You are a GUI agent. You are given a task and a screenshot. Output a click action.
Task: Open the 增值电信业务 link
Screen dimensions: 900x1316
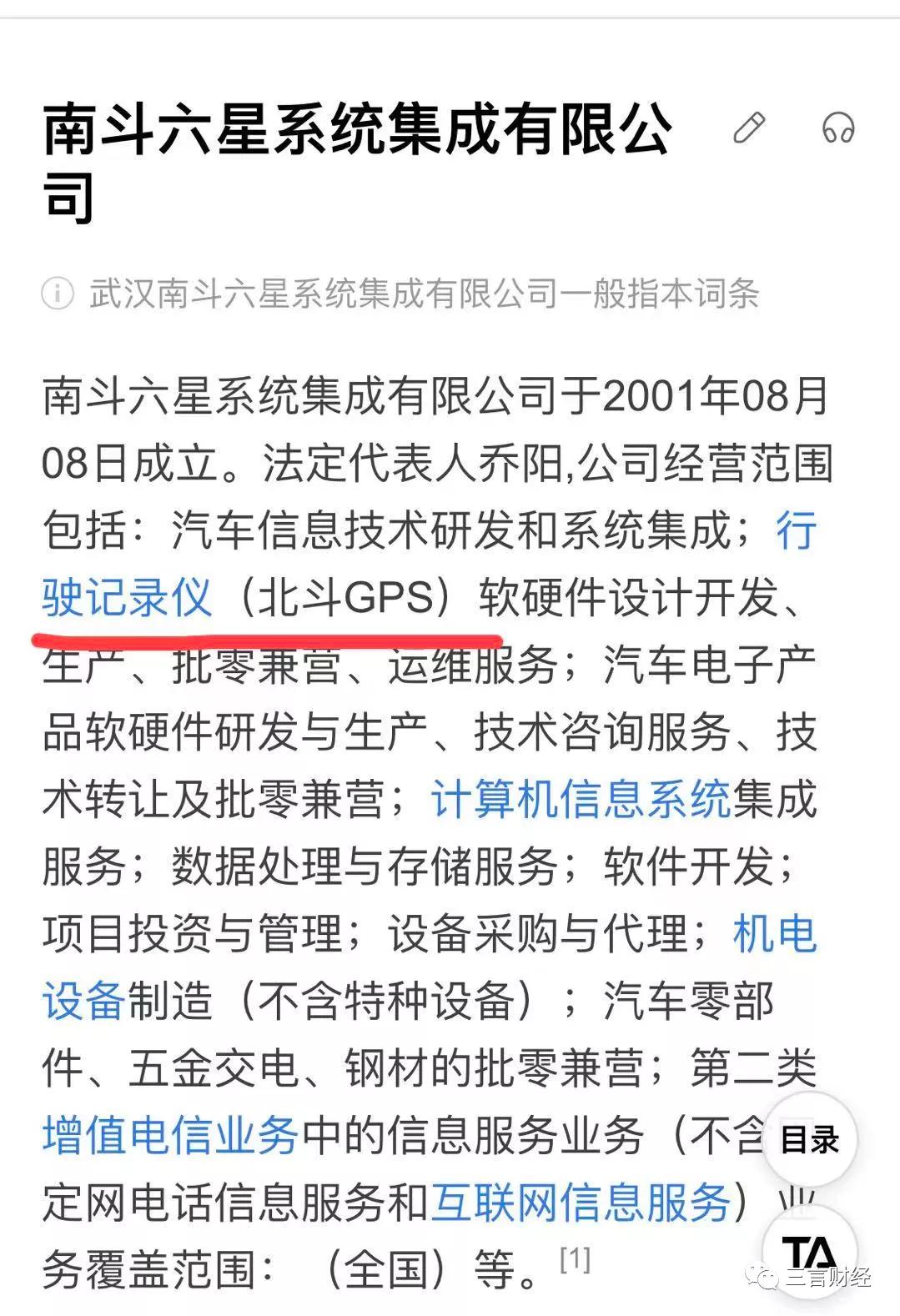point(171,1135)
